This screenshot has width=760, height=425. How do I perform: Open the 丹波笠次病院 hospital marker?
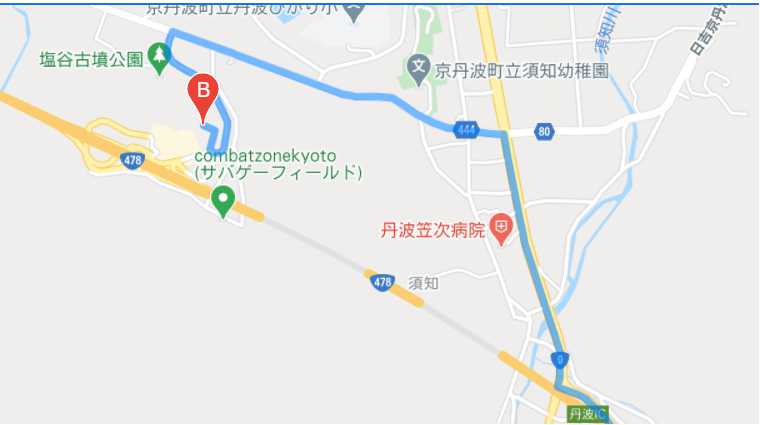[x=502, y=231]
